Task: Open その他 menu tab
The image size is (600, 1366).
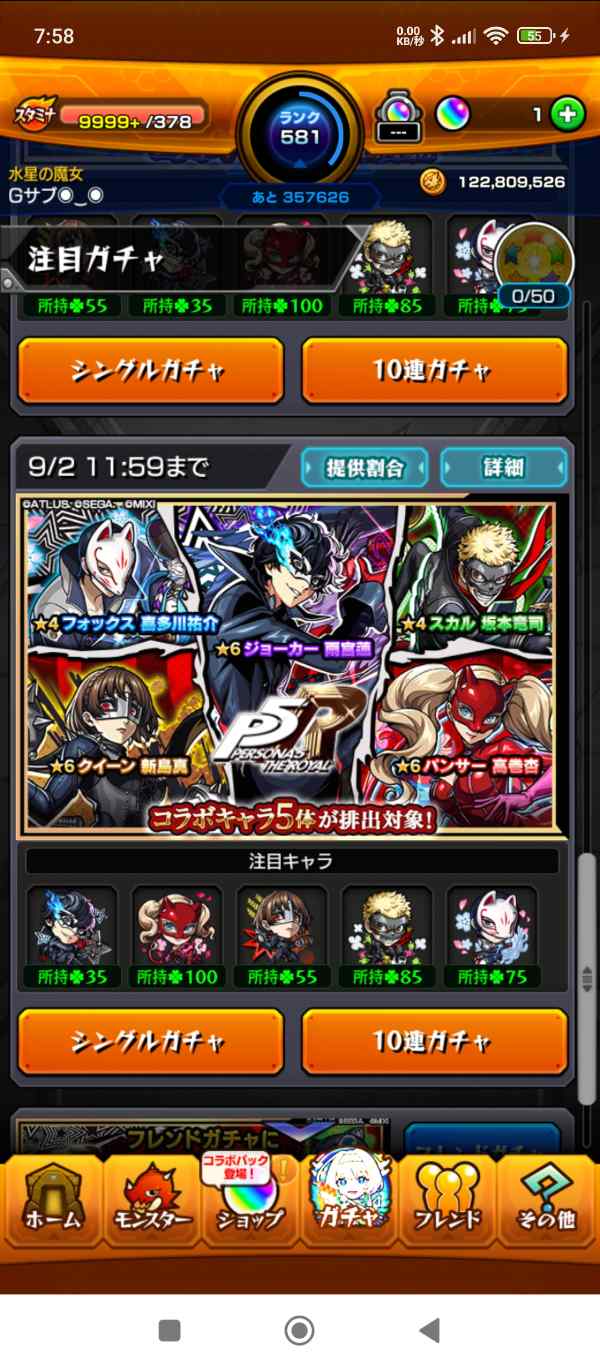Action: coord(547,1200)
